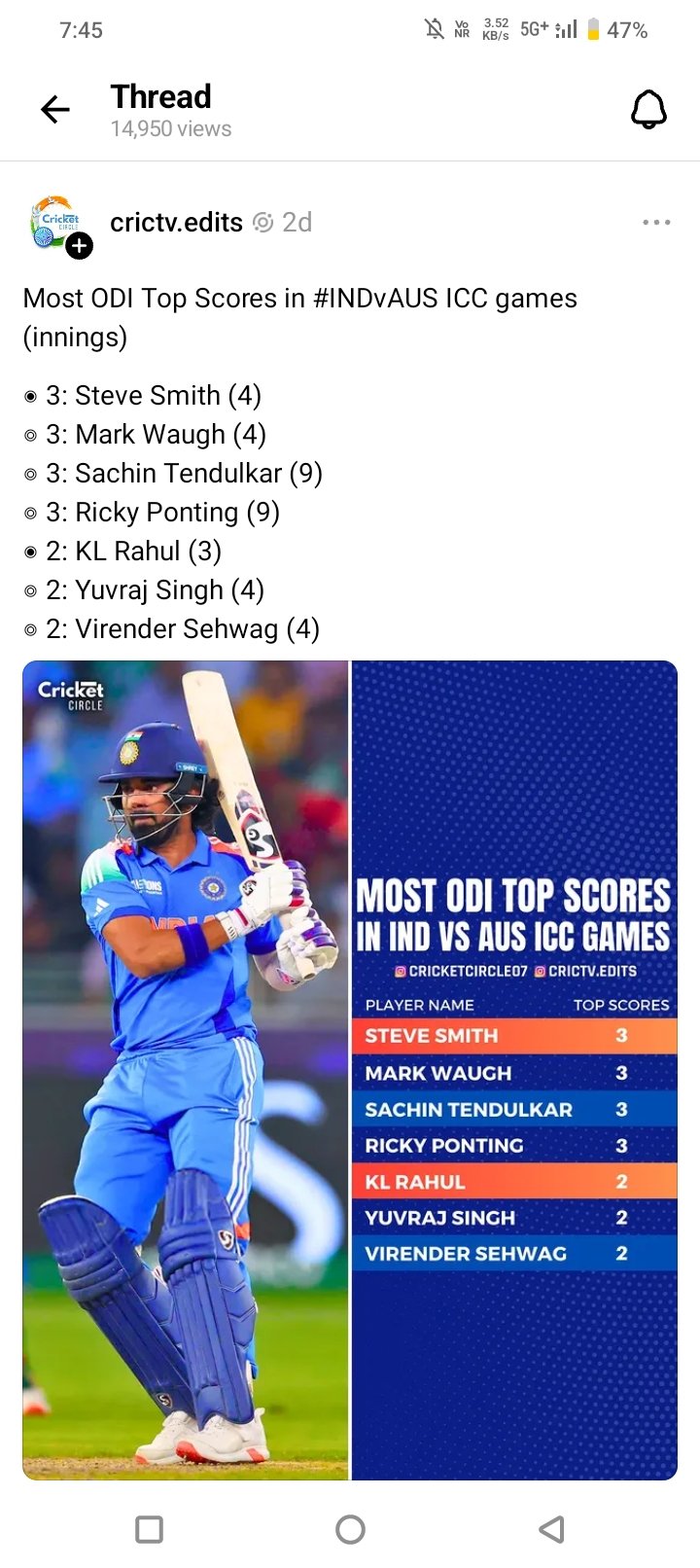View the KL Rahul batting photo
This screenshot has height=1568, width=700.
coord(185,1070)
